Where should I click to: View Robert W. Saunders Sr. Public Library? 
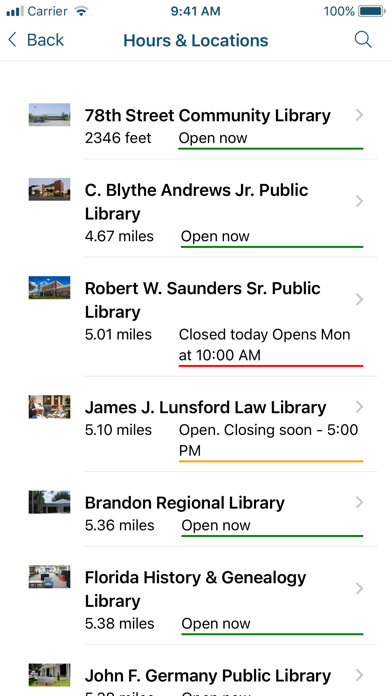(x=196, y=317)
